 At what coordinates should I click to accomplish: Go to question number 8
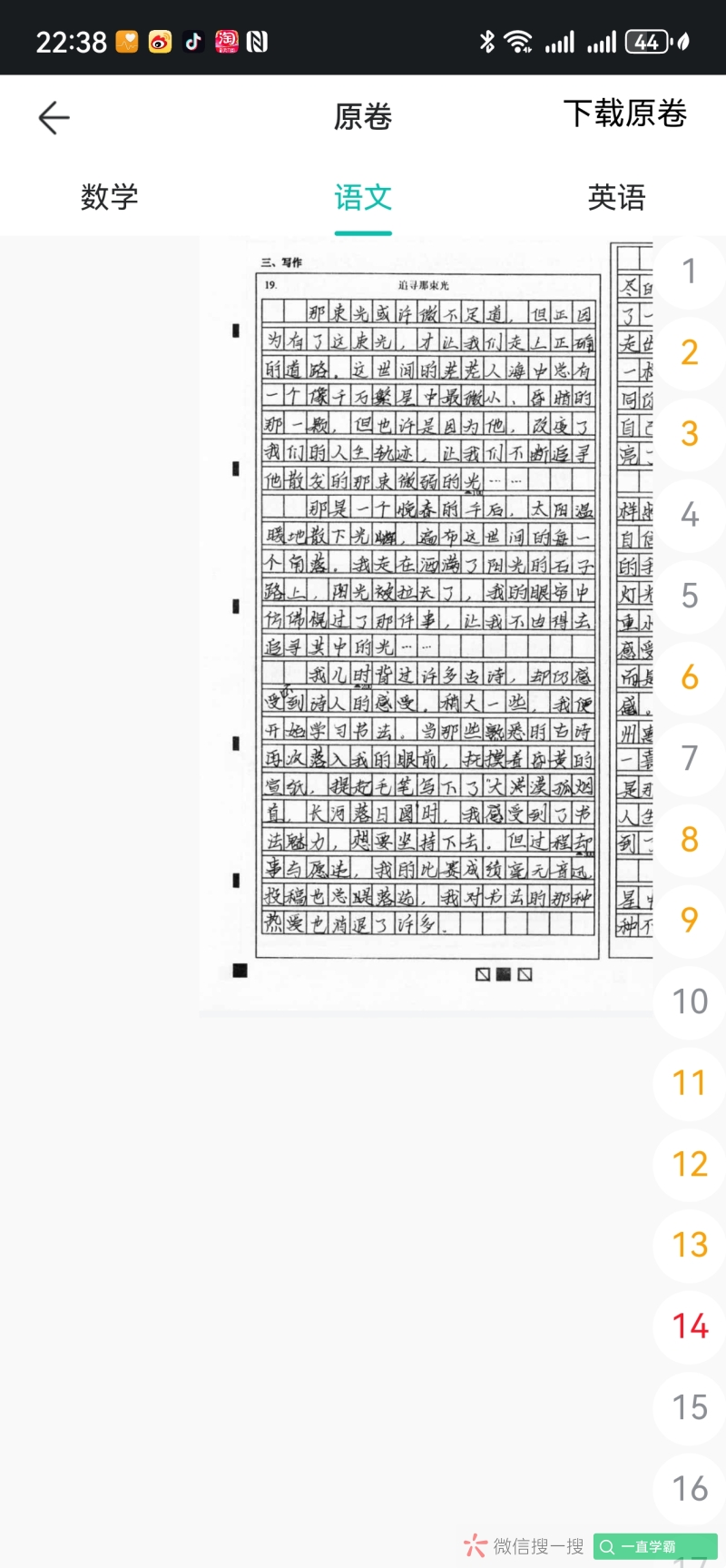click(x=689, y=840)
